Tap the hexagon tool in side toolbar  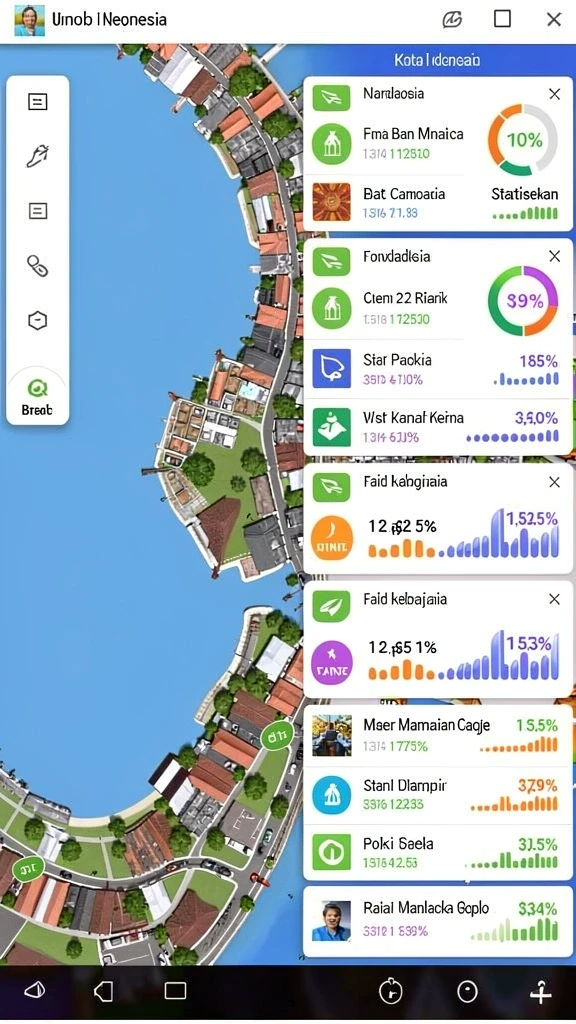pyautogui.click(x=37, y=321)
